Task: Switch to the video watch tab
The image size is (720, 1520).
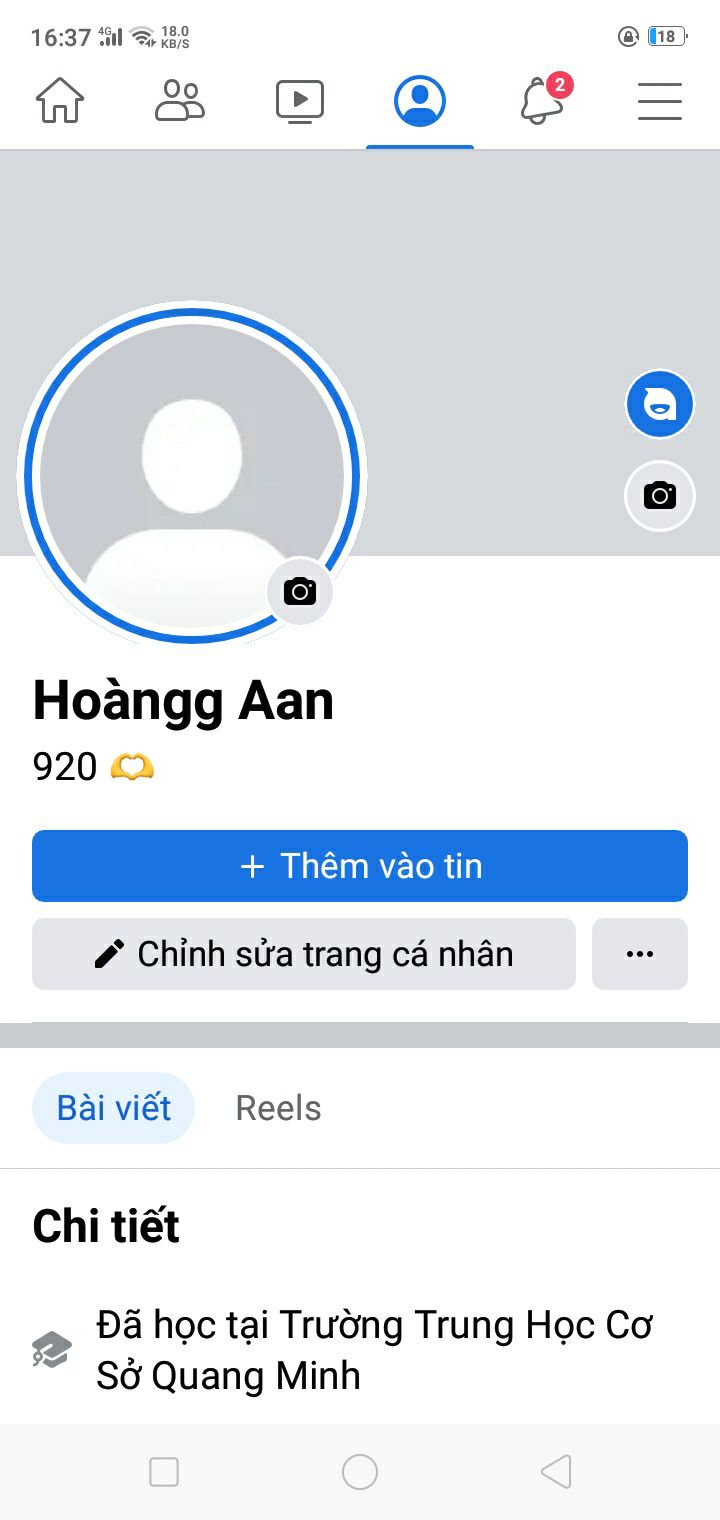Action: pyautogui.click(x=300, y=100)
